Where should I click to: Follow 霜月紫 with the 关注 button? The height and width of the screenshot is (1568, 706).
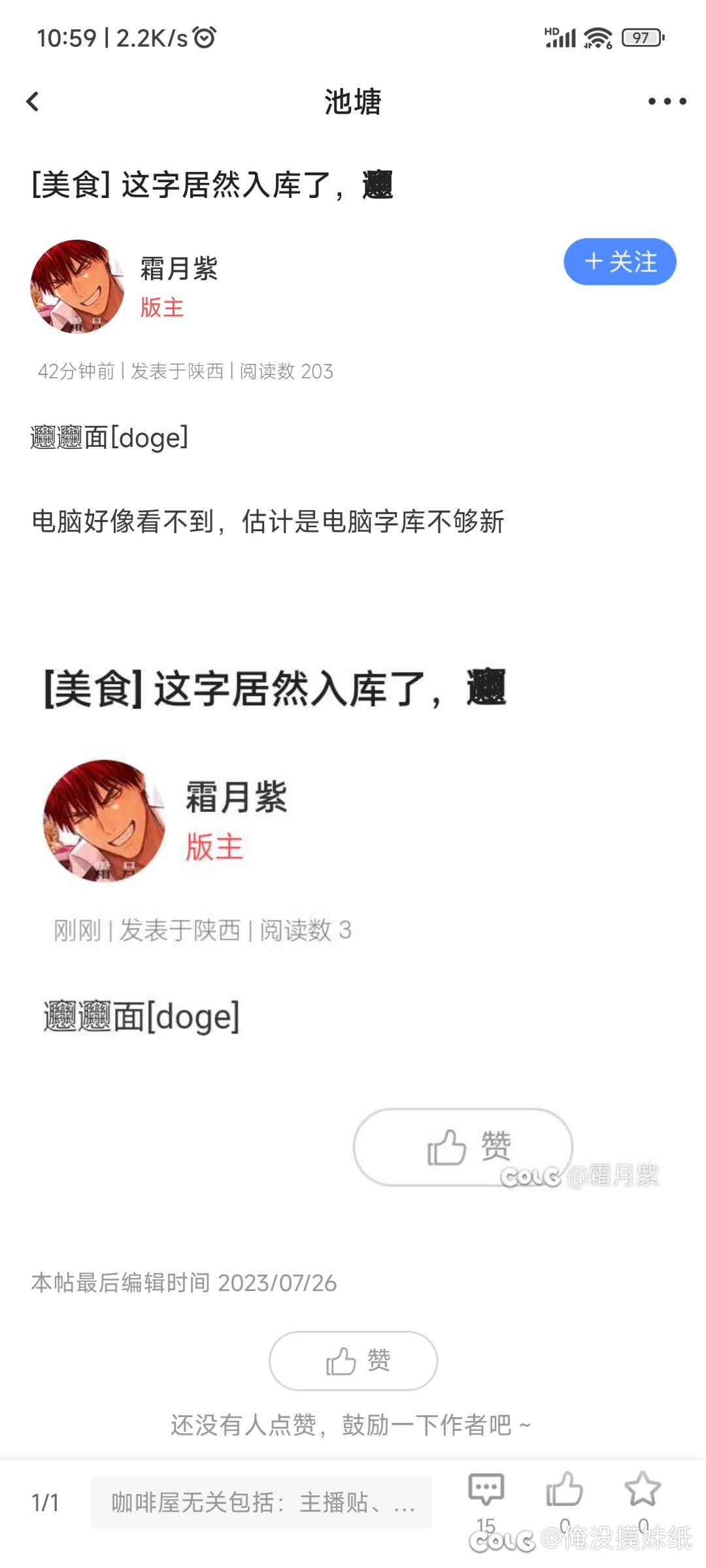point(620,262)
